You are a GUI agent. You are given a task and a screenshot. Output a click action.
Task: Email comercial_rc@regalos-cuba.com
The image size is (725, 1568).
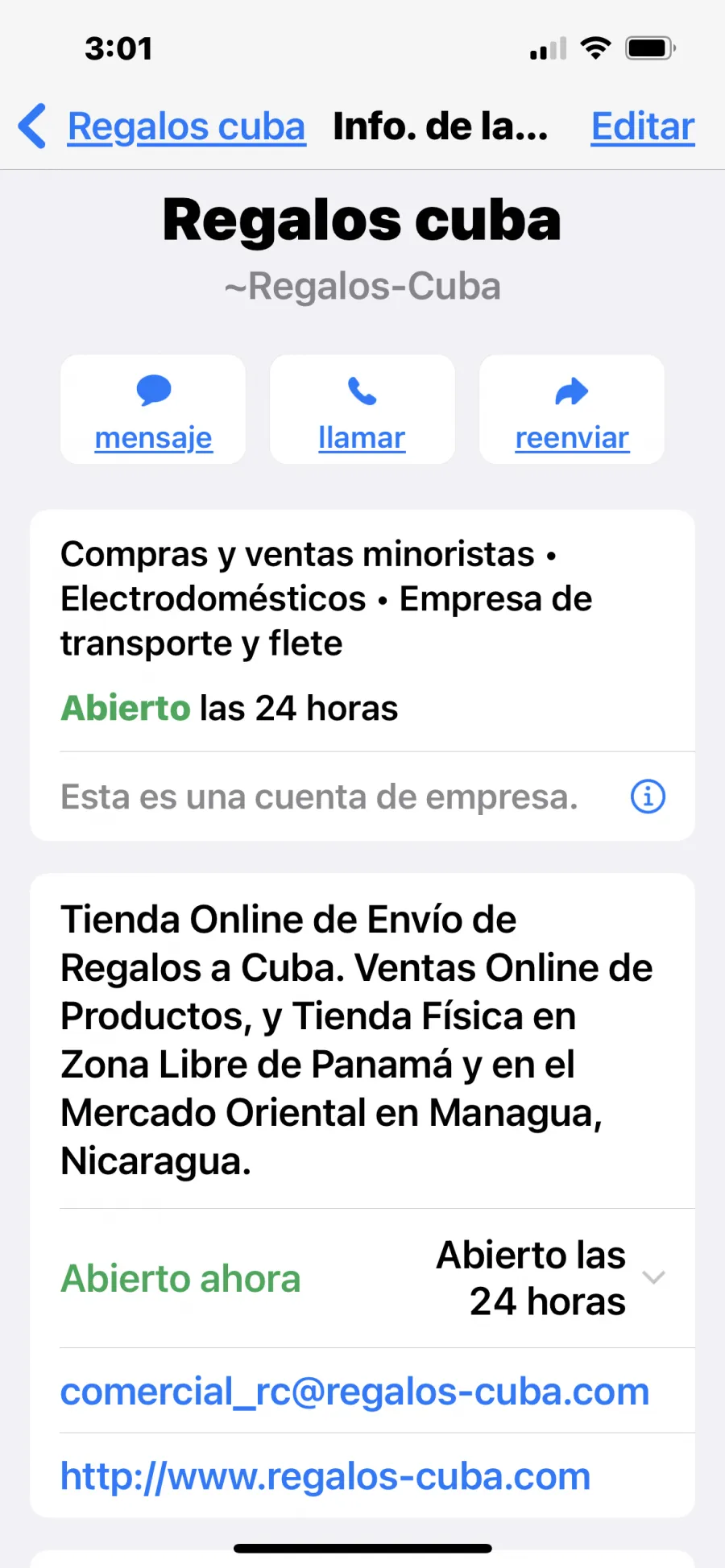pyautogui.click(x=354, y=1391)
